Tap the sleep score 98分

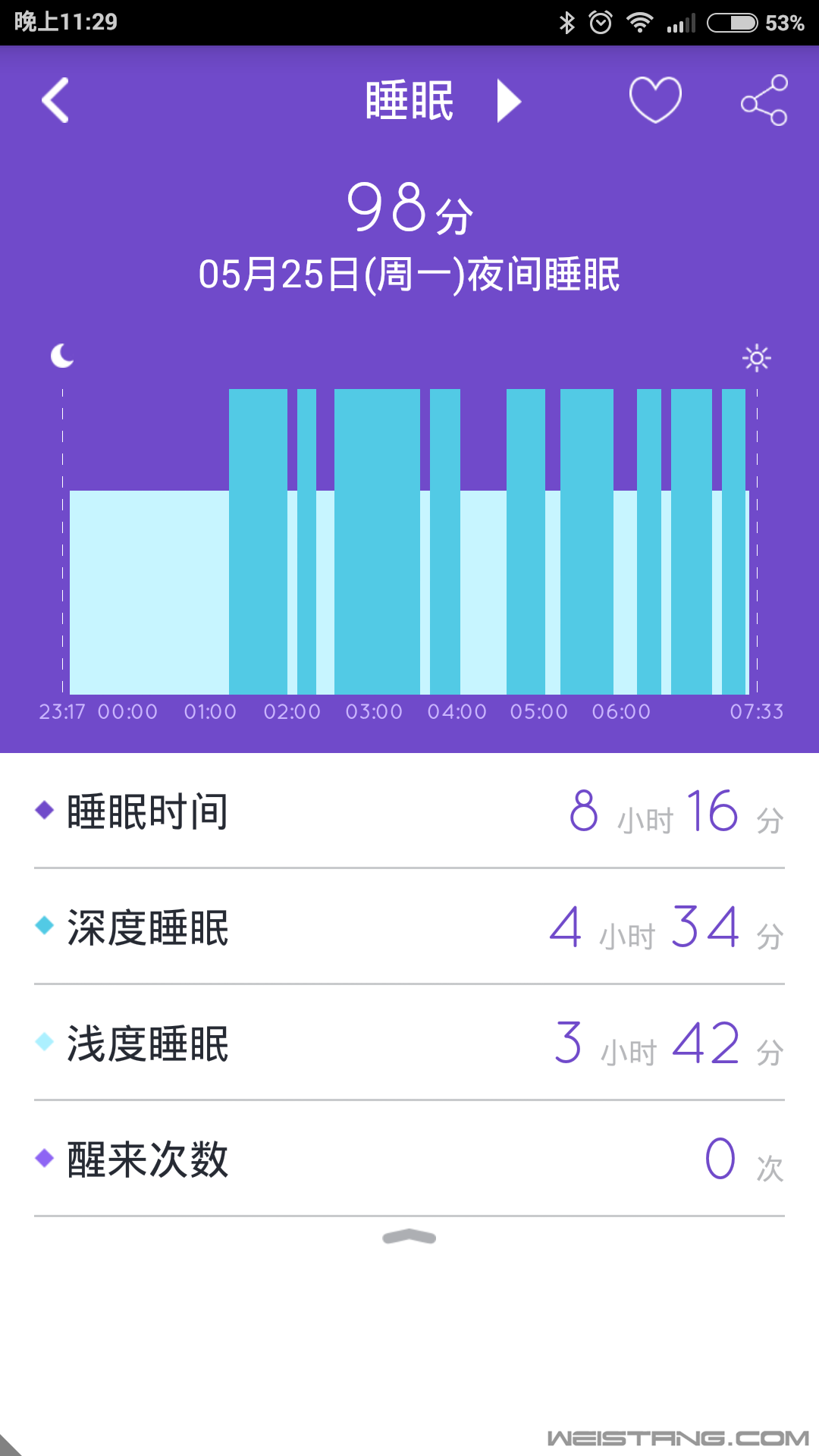409,210
